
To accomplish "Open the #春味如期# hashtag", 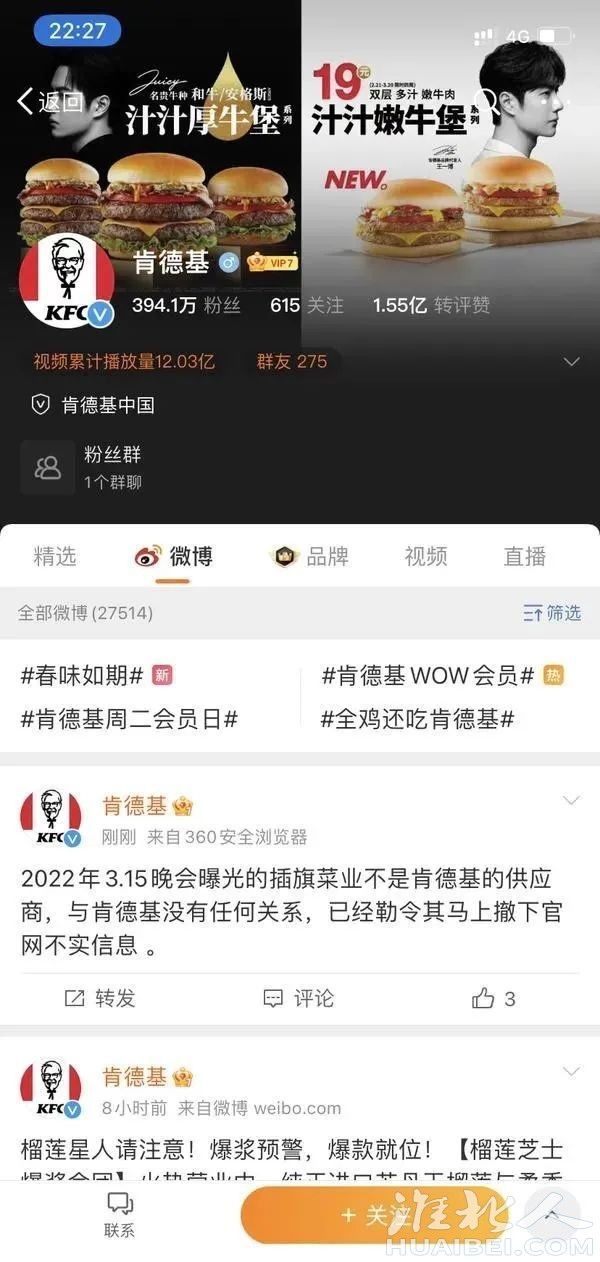I will tap(82, 676).
